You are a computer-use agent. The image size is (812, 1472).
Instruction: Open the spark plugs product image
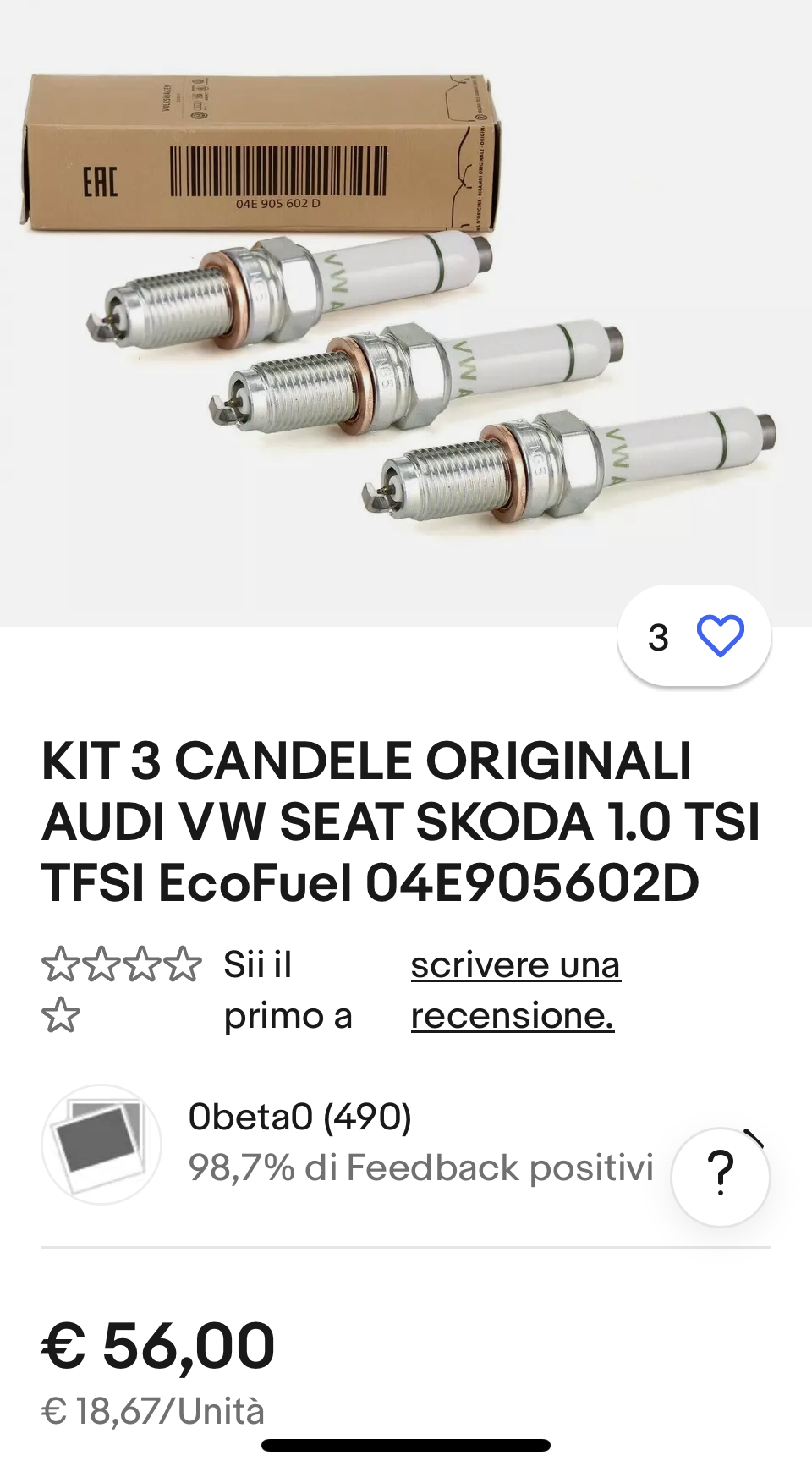(406, 313)
